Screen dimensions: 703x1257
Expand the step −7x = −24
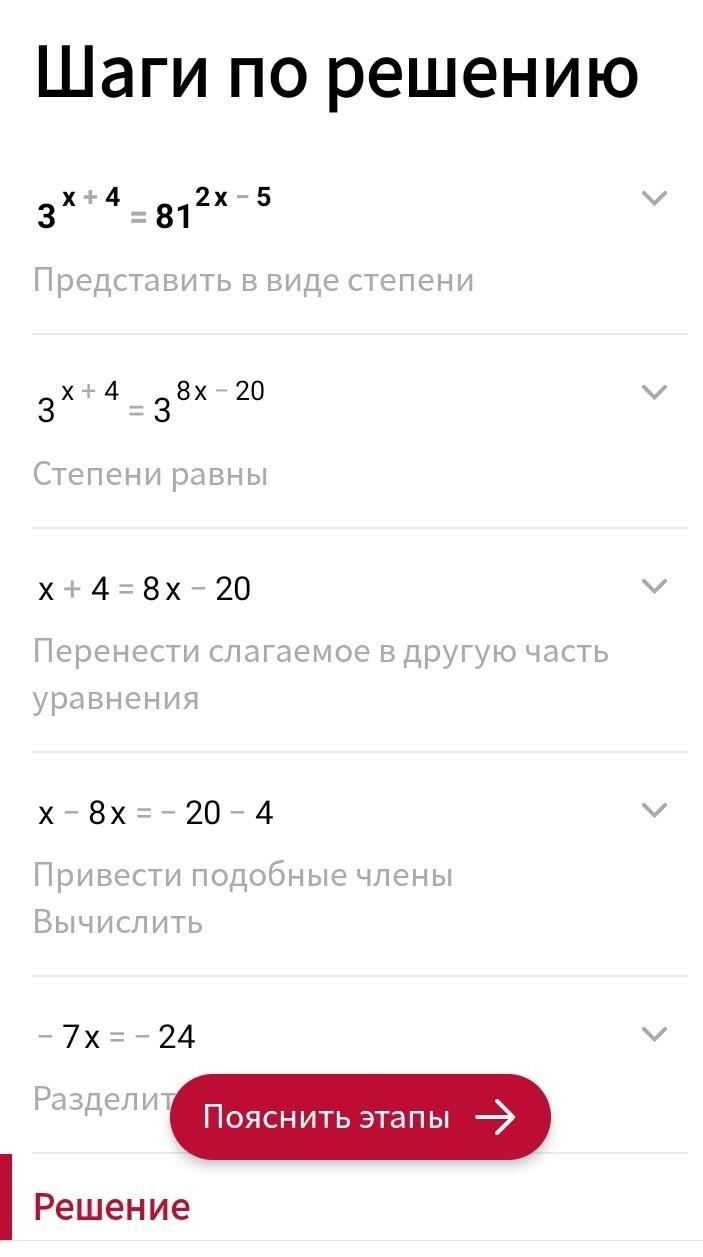653,1034
